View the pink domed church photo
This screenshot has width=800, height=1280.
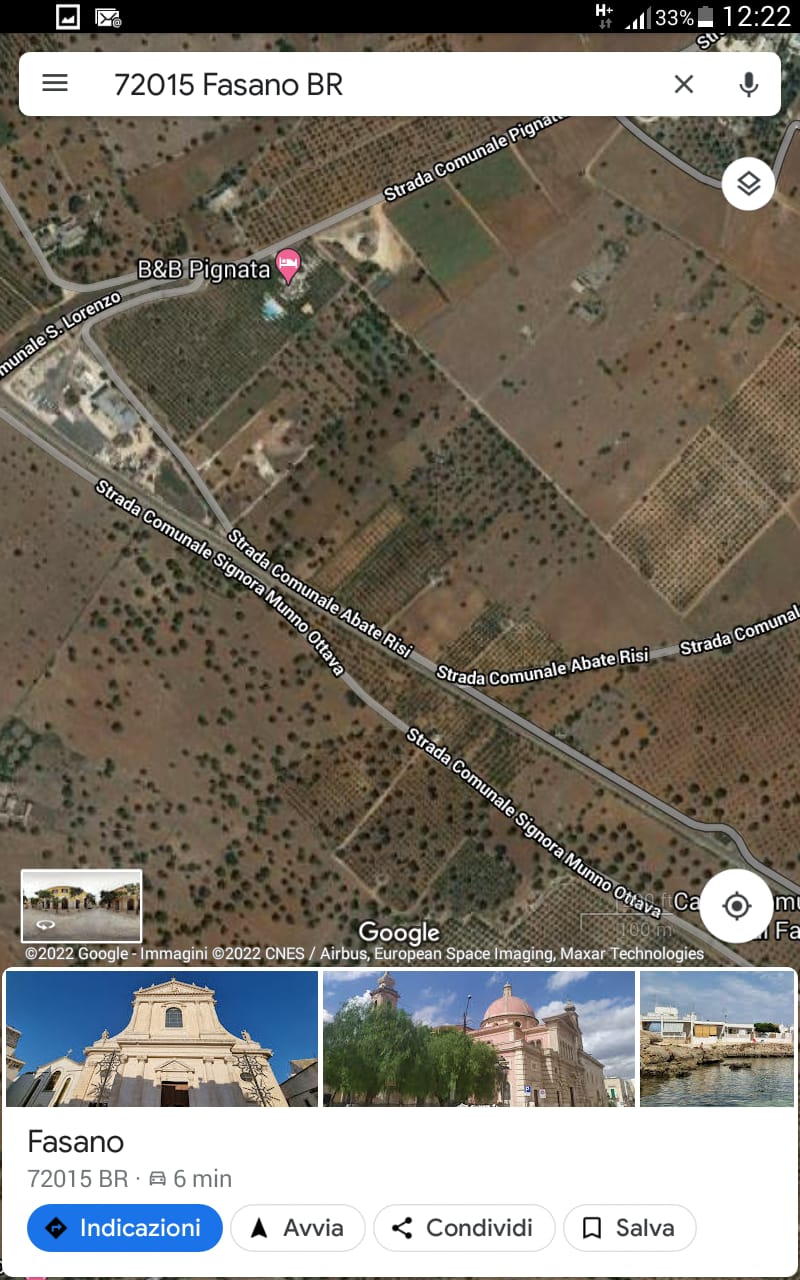pos(479,1039)
